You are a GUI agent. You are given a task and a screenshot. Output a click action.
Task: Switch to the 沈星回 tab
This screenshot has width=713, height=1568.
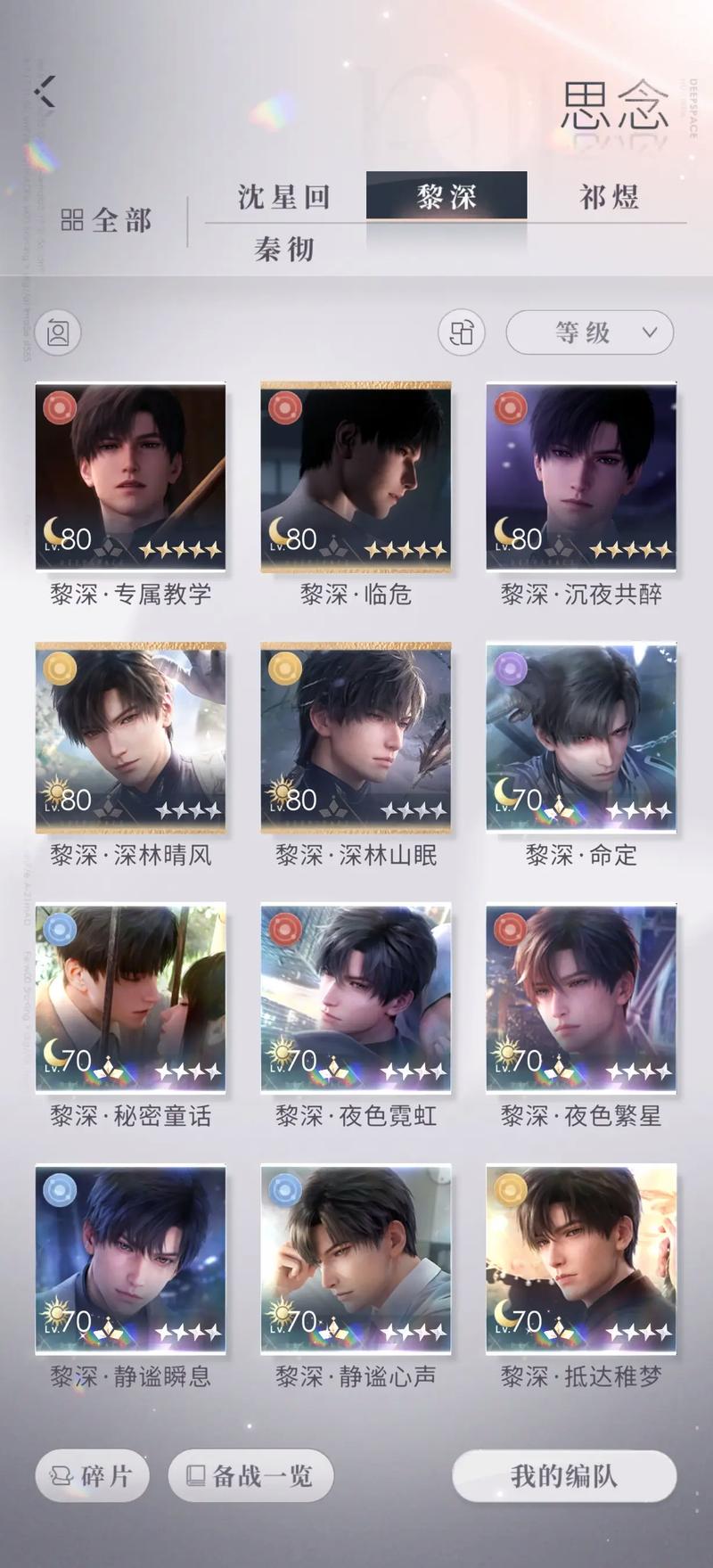283,197
